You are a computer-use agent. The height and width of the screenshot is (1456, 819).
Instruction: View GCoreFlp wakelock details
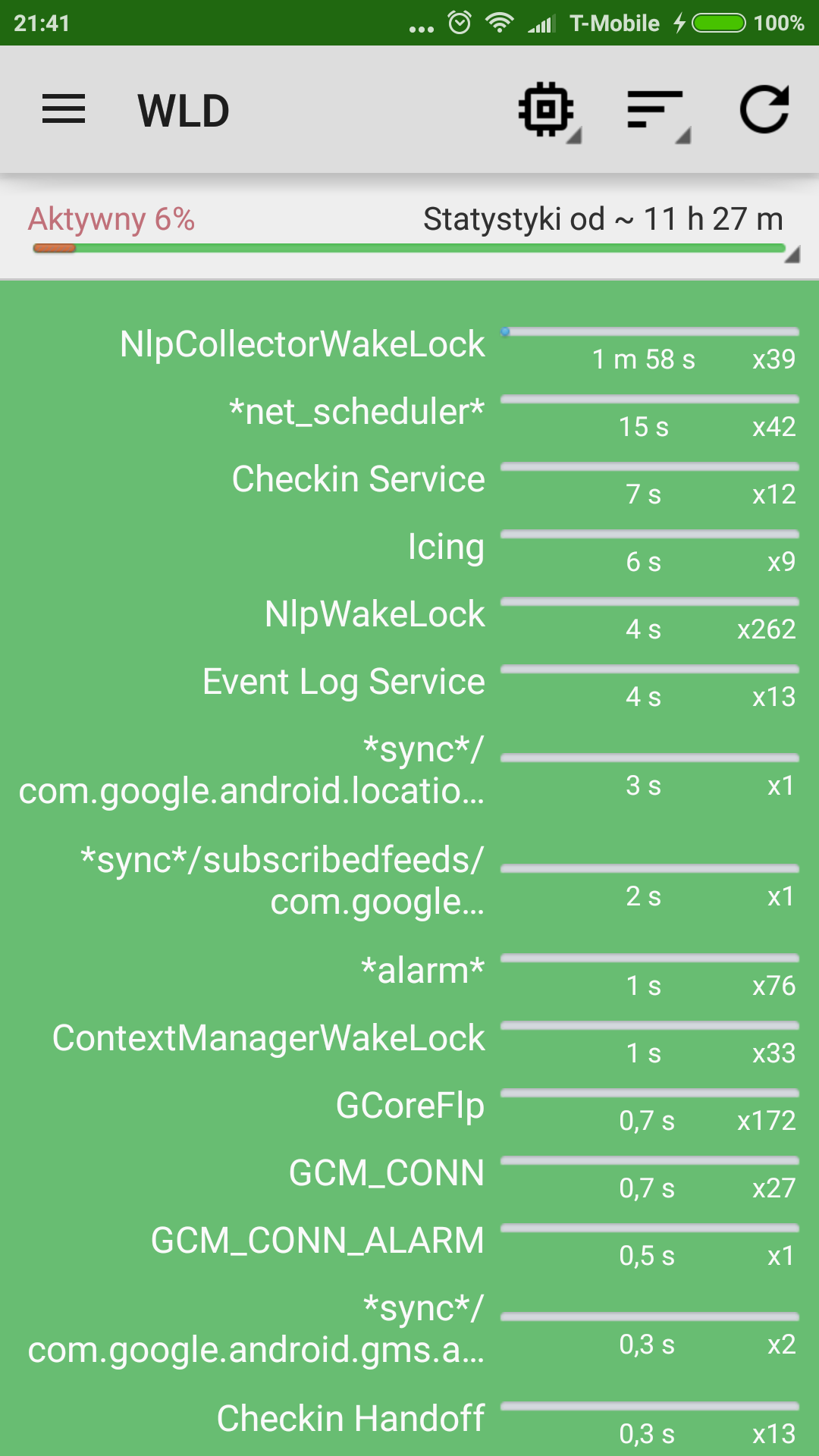click(x=409, y=1106)
